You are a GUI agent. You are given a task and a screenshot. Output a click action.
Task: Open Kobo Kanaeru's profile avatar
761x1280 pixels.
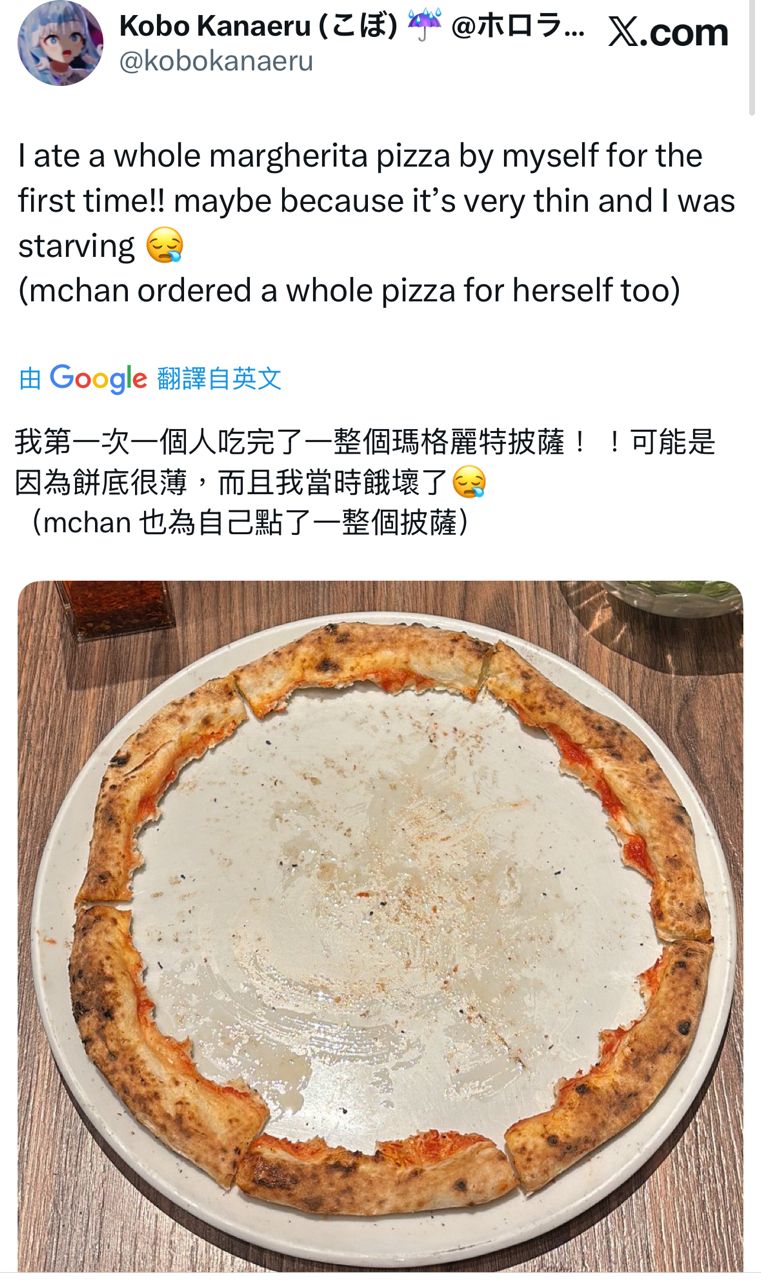[60, 43]
